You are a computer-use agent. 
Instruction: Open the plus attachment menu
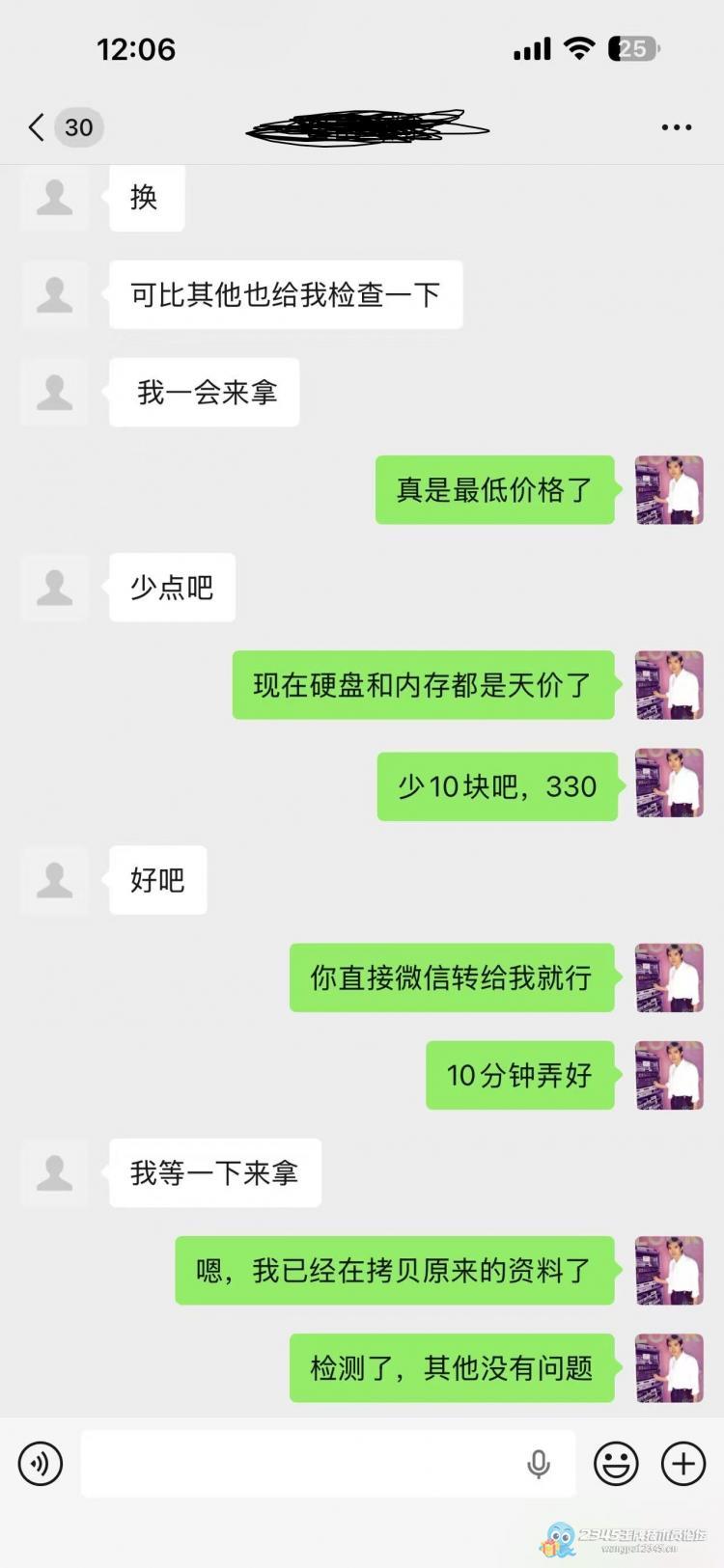coord(683,1464)
